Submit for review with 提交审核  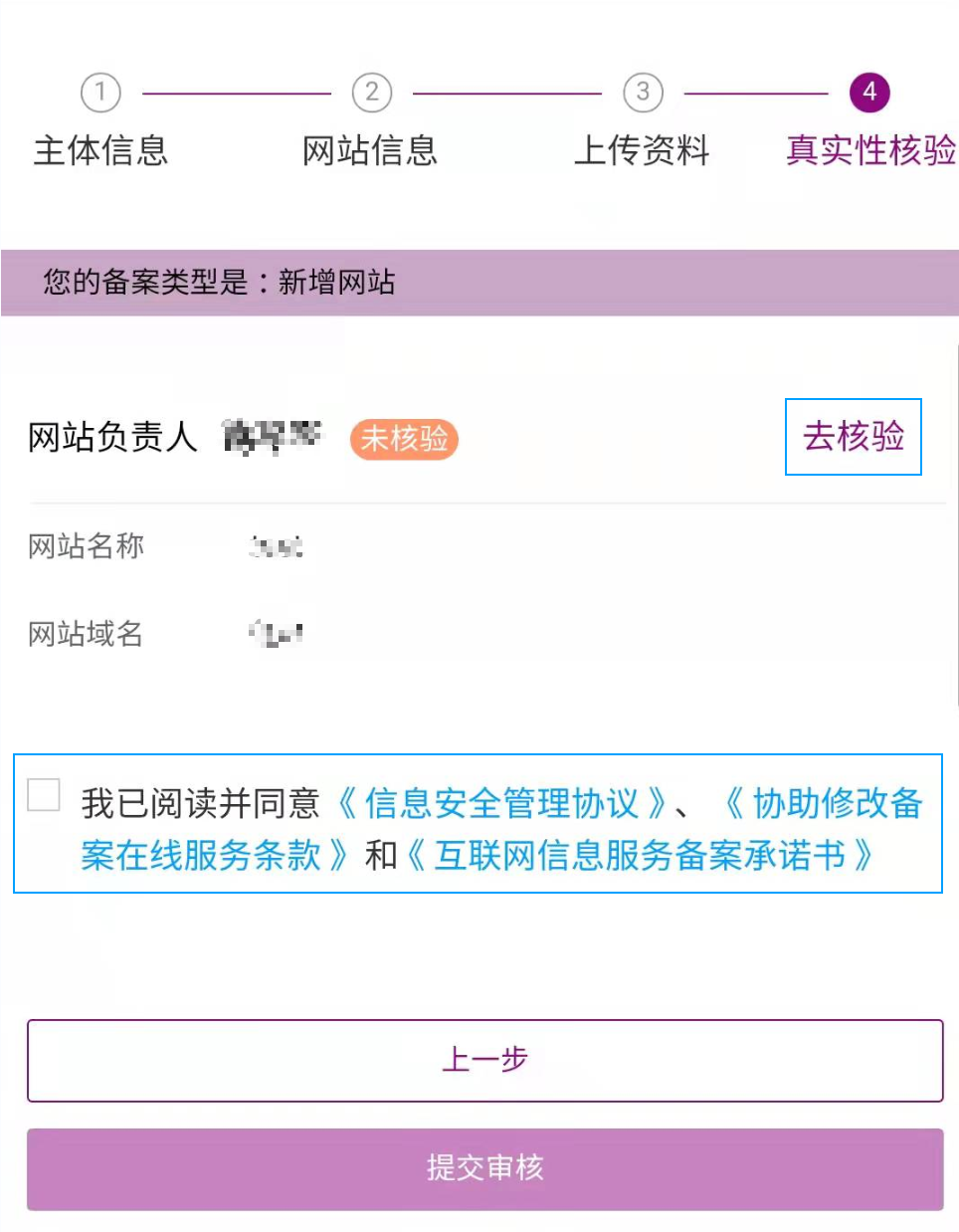(x=484, y=1168)
